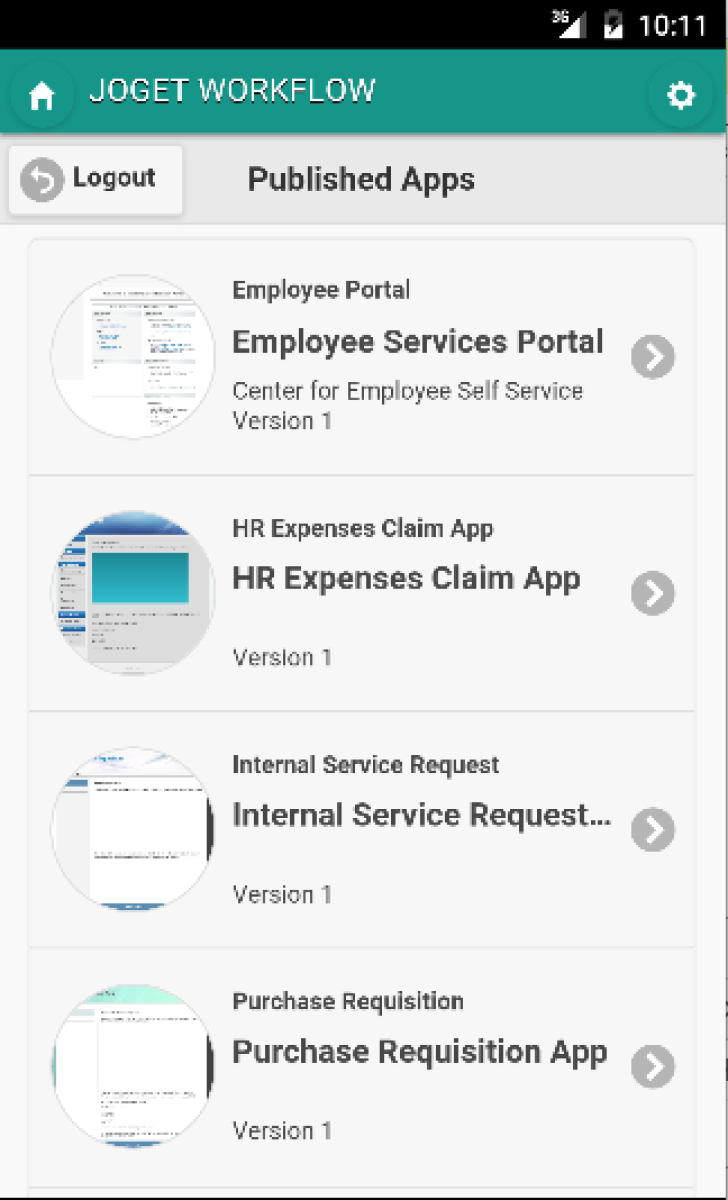This screenshot has width=728, height=1200.
Task: Open the settings gear icon
Action: 680,95
